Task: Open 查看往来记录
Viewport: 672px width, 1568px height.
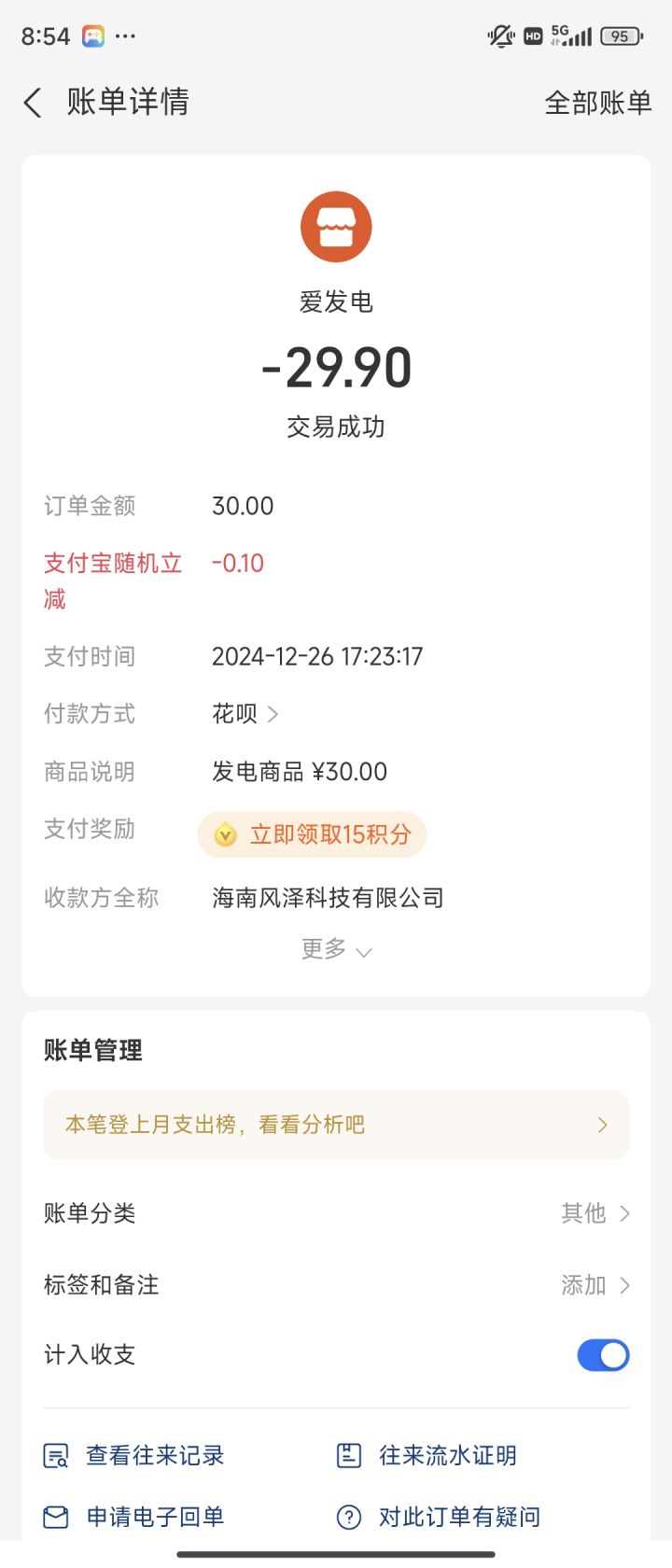Action: coord(135,1456)
